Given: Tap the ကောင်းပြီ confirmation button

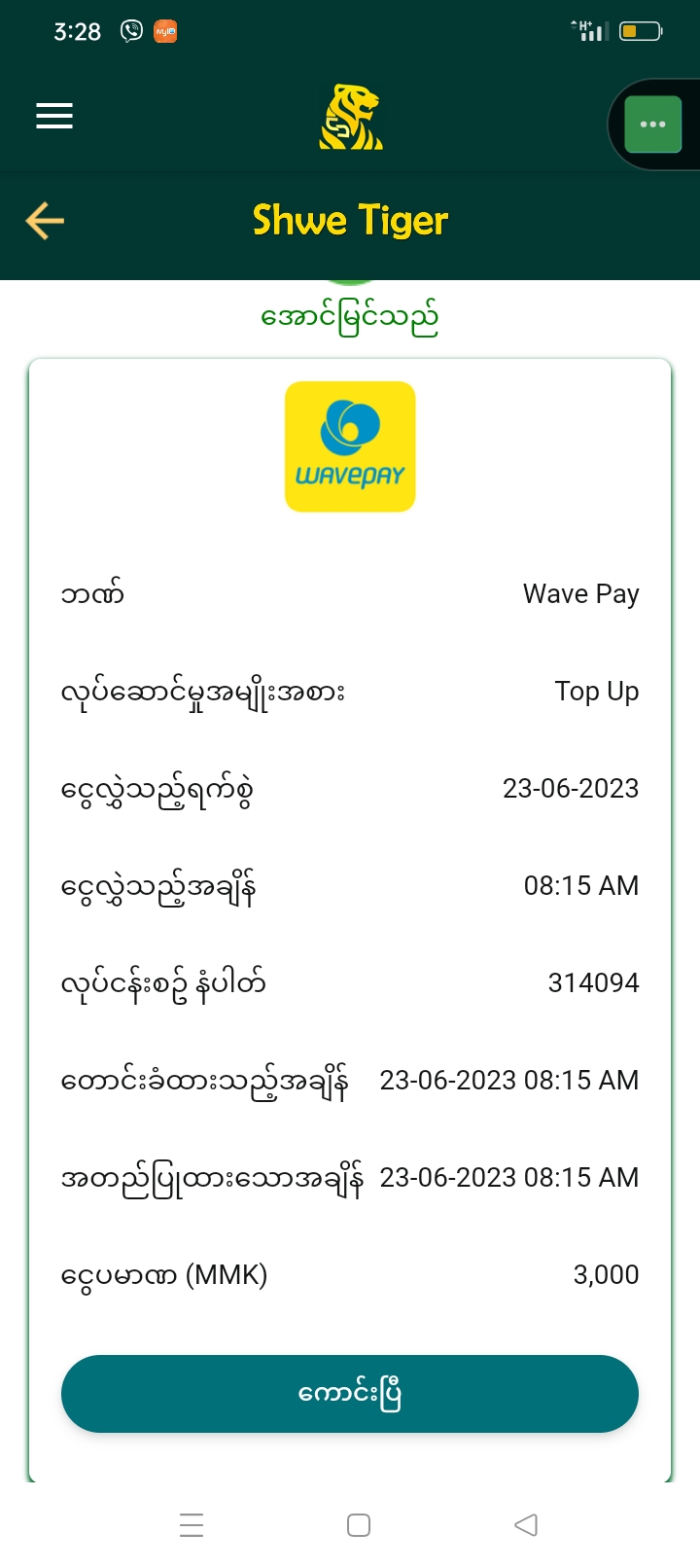Looking at the screenshot, I should 350,1393.
